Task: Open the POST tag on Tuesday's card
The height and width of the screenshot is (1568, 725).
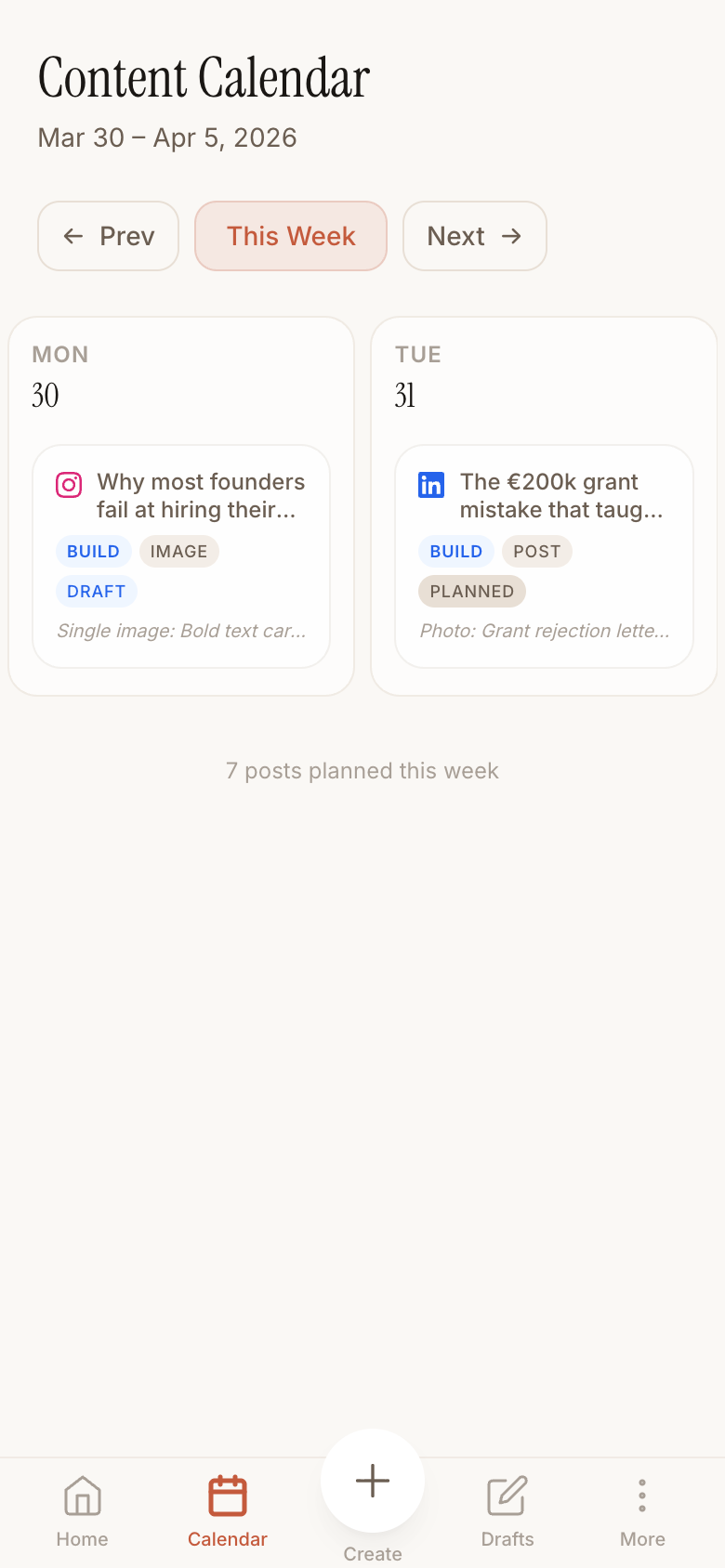Action: [537, 551]
